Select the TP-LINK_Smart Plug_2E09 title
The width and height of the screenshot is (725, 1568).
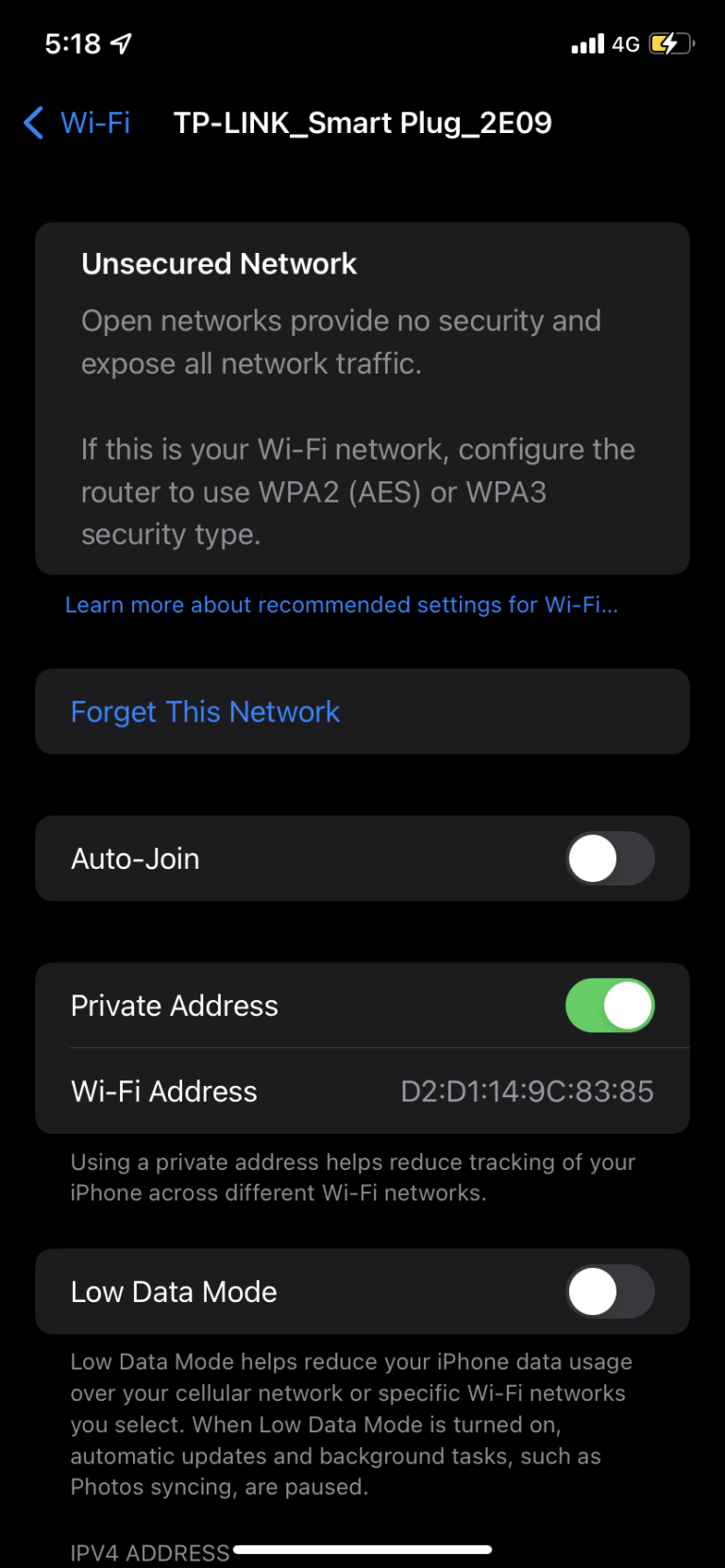coord(362,123)
